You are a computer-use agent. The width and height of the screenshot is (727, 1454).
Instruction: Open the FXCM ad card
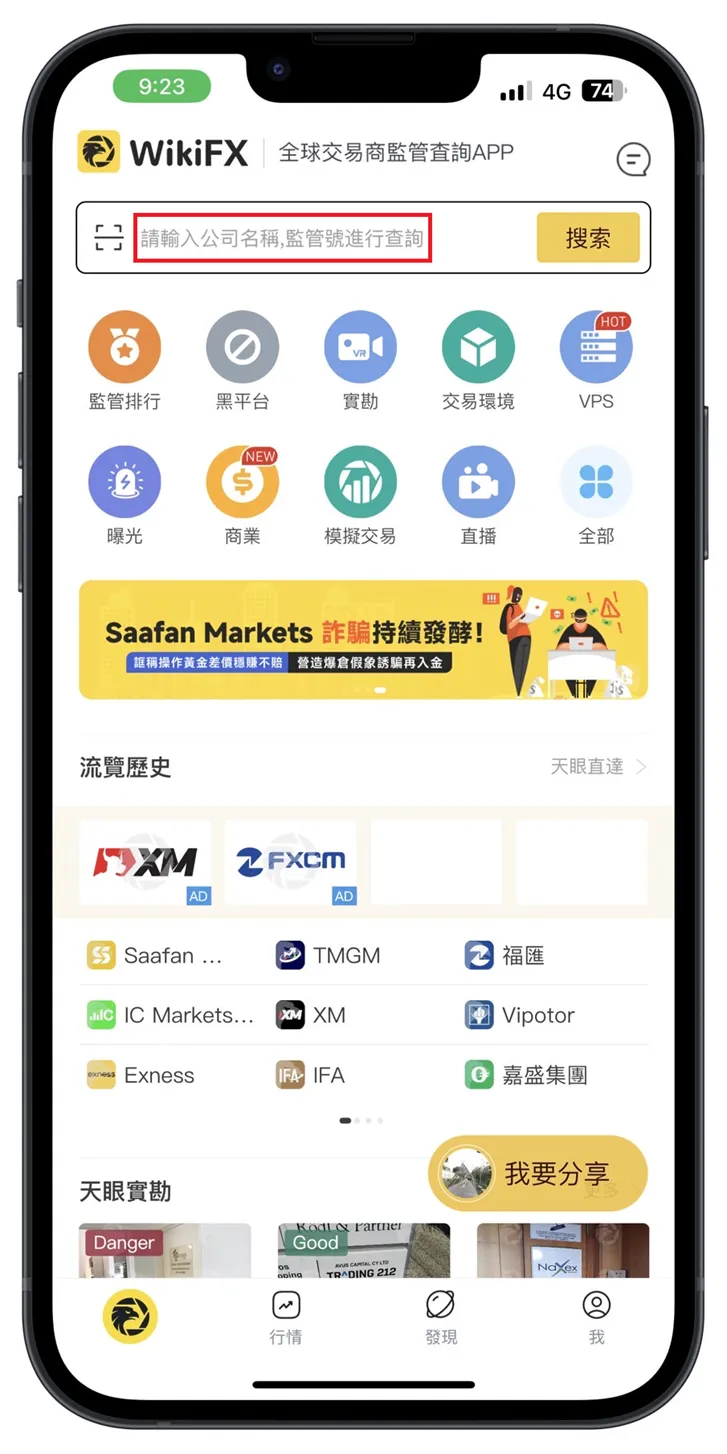coord(290,862)
